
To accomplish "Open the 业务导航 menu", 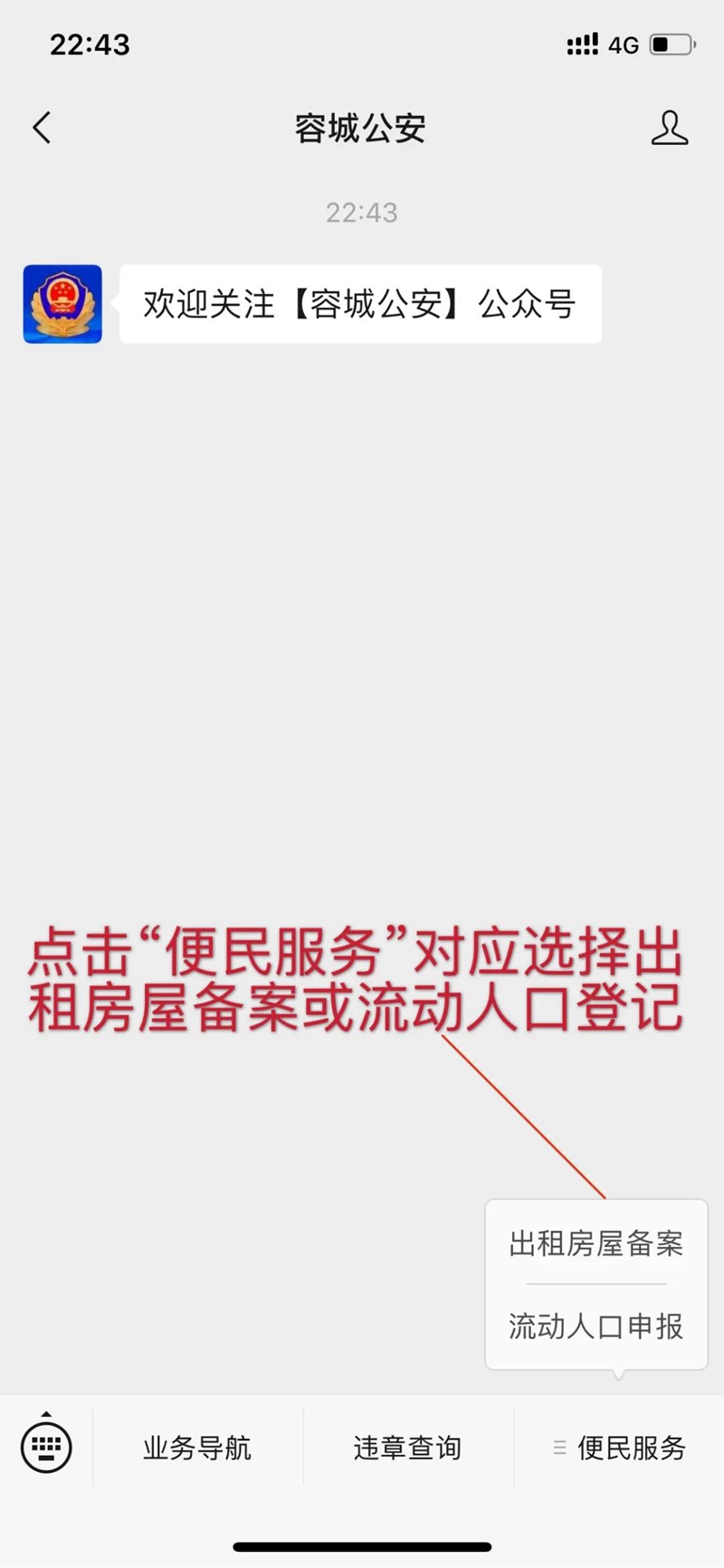I will [x=197, y=1448].
